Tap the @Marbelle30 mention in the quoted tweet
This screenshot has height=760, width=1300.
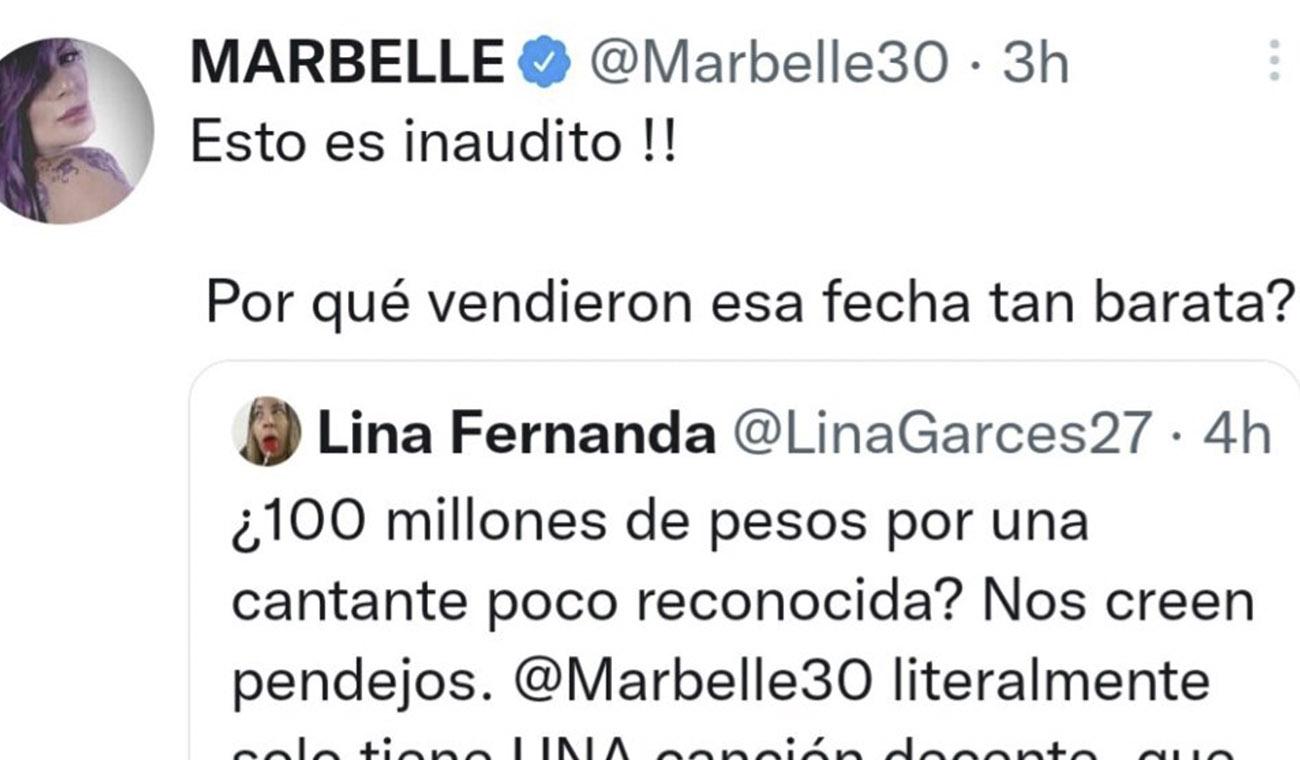pyautogui.click(x=698, y=680)
